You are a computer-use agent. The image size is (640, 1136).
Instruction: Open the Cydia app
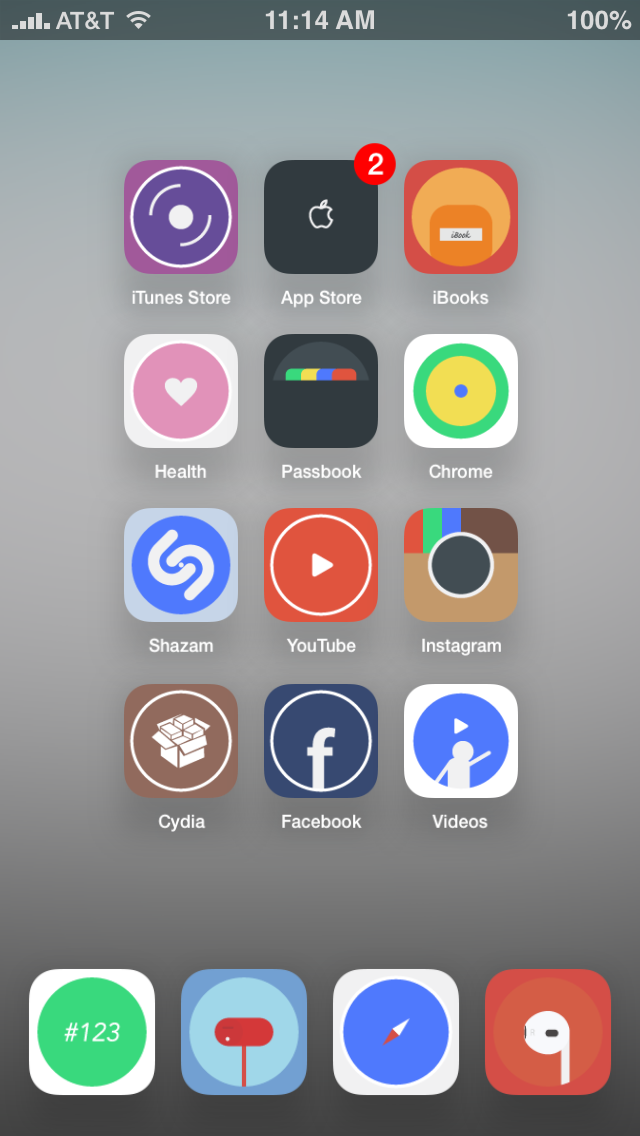click(x=181, y=741)
